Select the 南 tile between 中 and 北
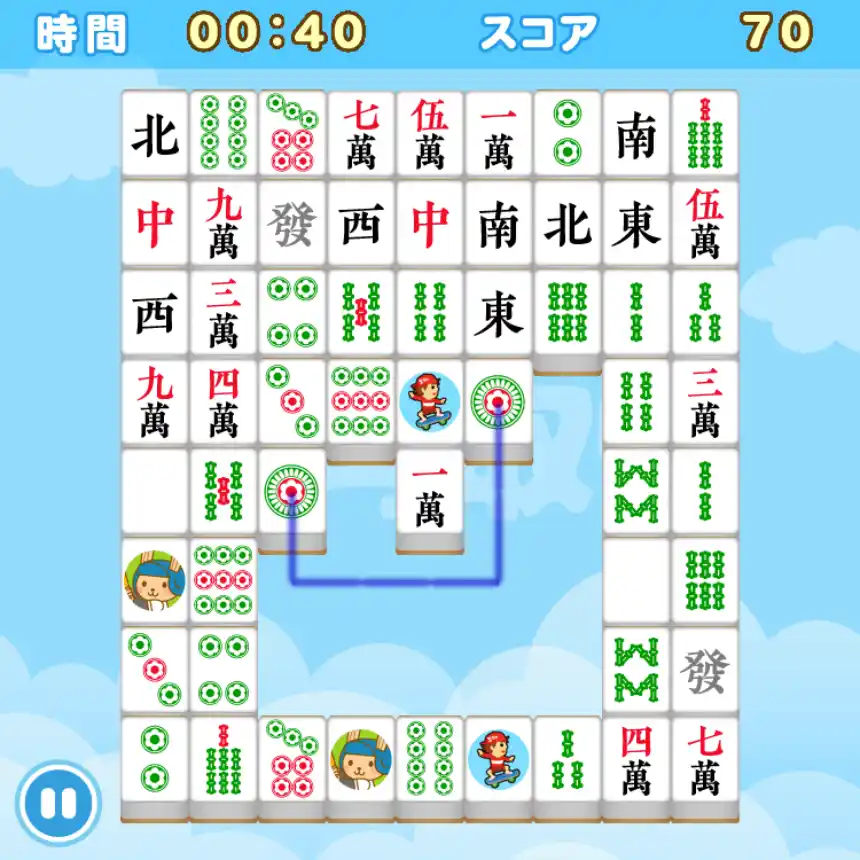860x860 pixels. (x=498, y=225)
